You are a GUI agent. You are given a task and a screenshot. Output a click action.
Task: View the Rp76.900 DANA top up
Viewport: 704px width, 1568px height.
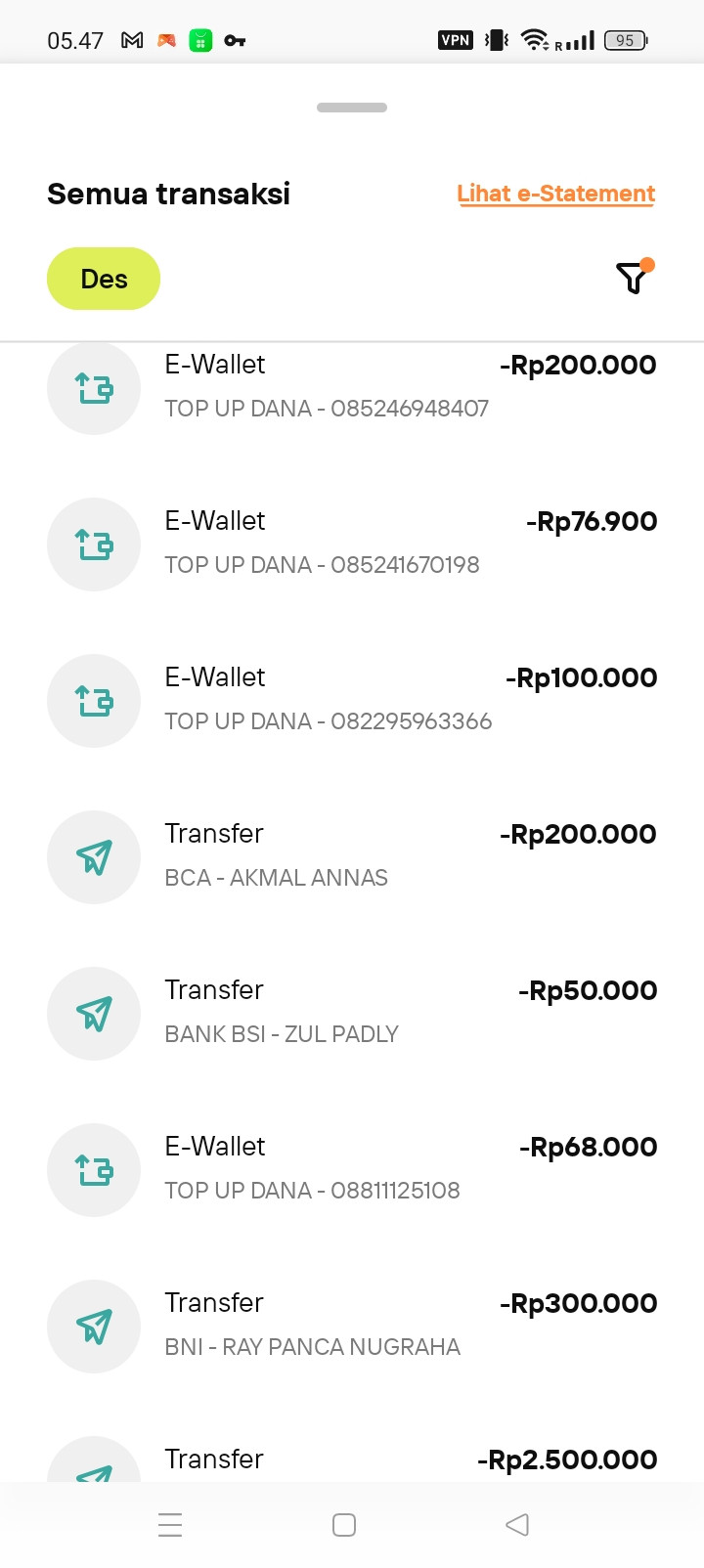pos(352,544)
